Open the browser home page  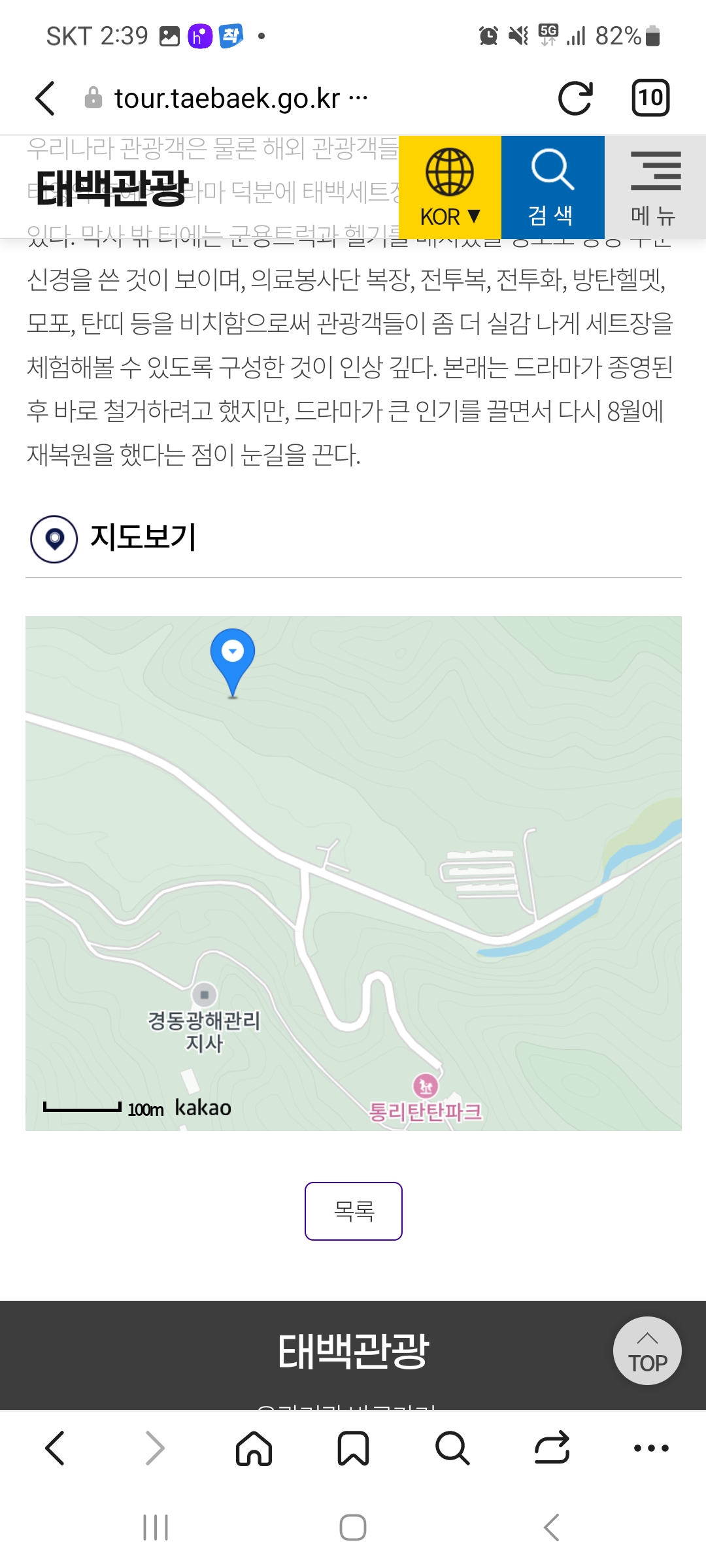(254, 1448)
